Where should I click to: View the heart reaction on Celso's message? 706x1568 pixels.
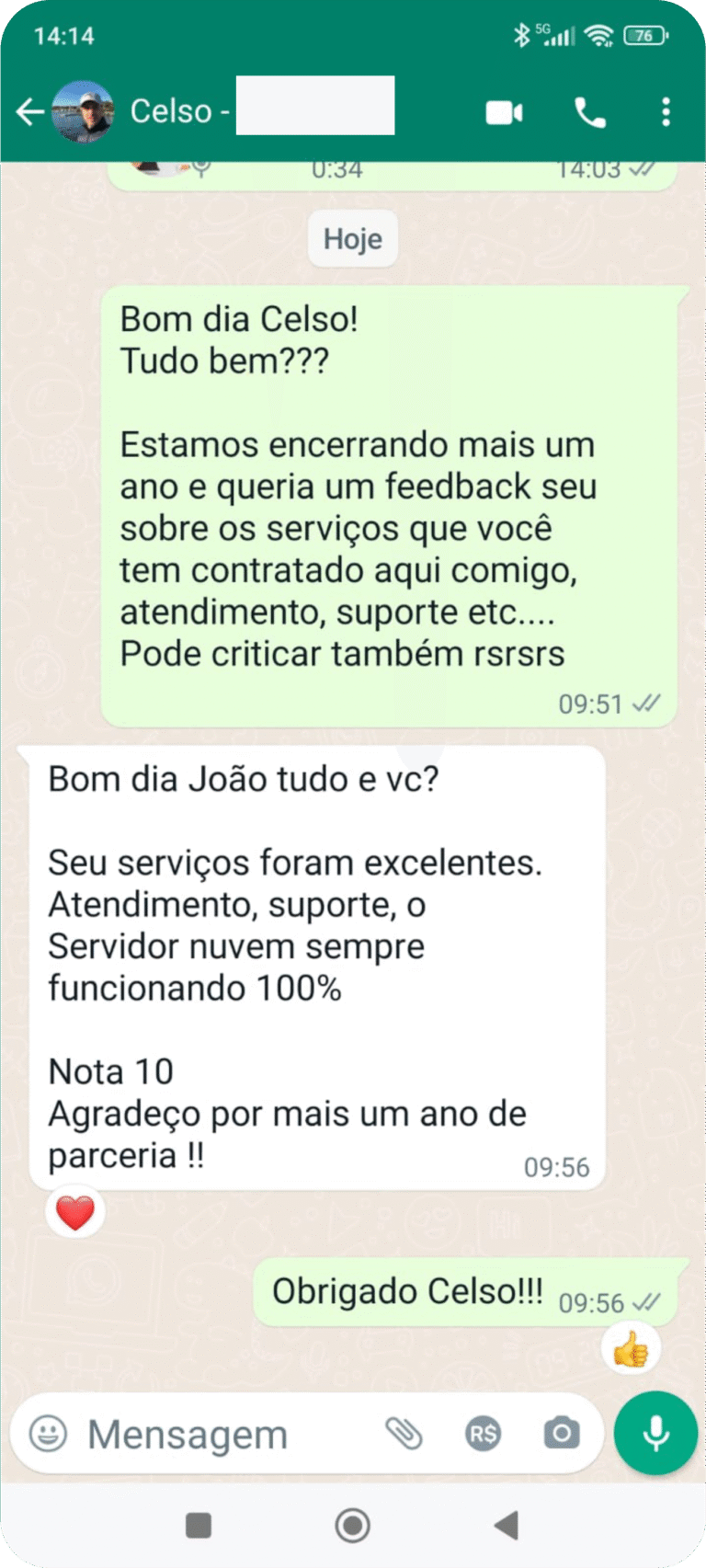coord(75,1212)
